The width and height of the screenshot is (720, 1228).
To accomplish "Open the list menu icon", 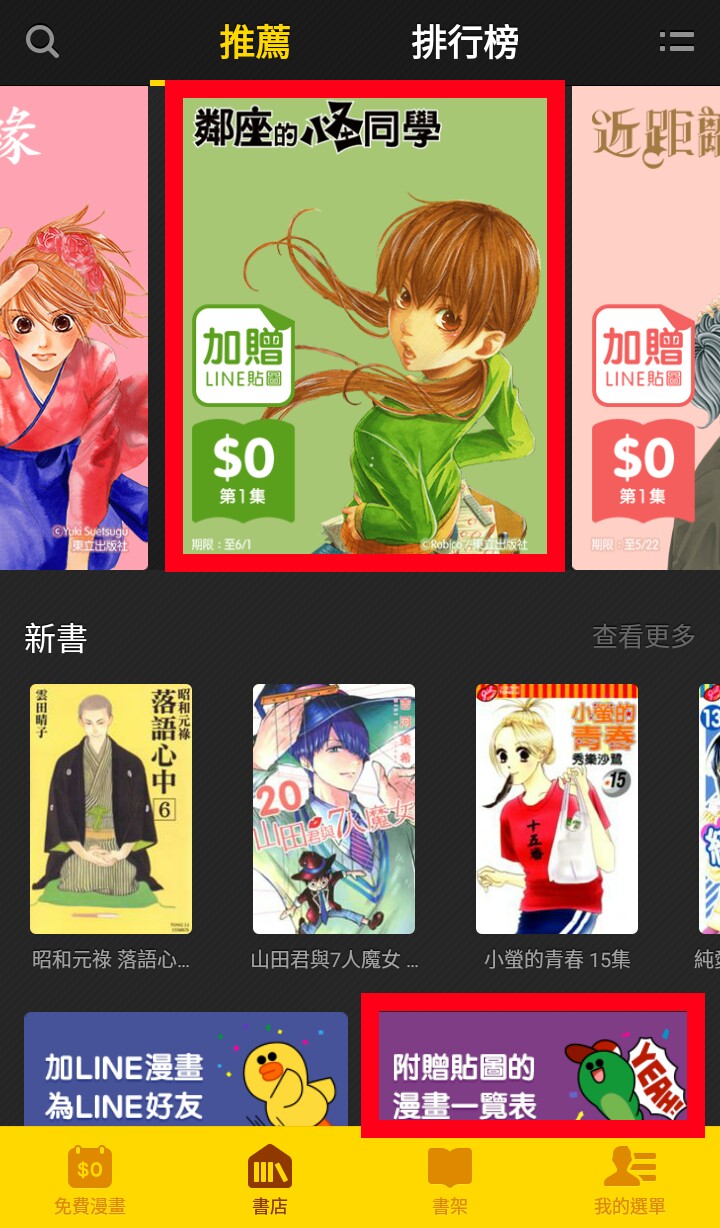I will (x=677, y=42).
